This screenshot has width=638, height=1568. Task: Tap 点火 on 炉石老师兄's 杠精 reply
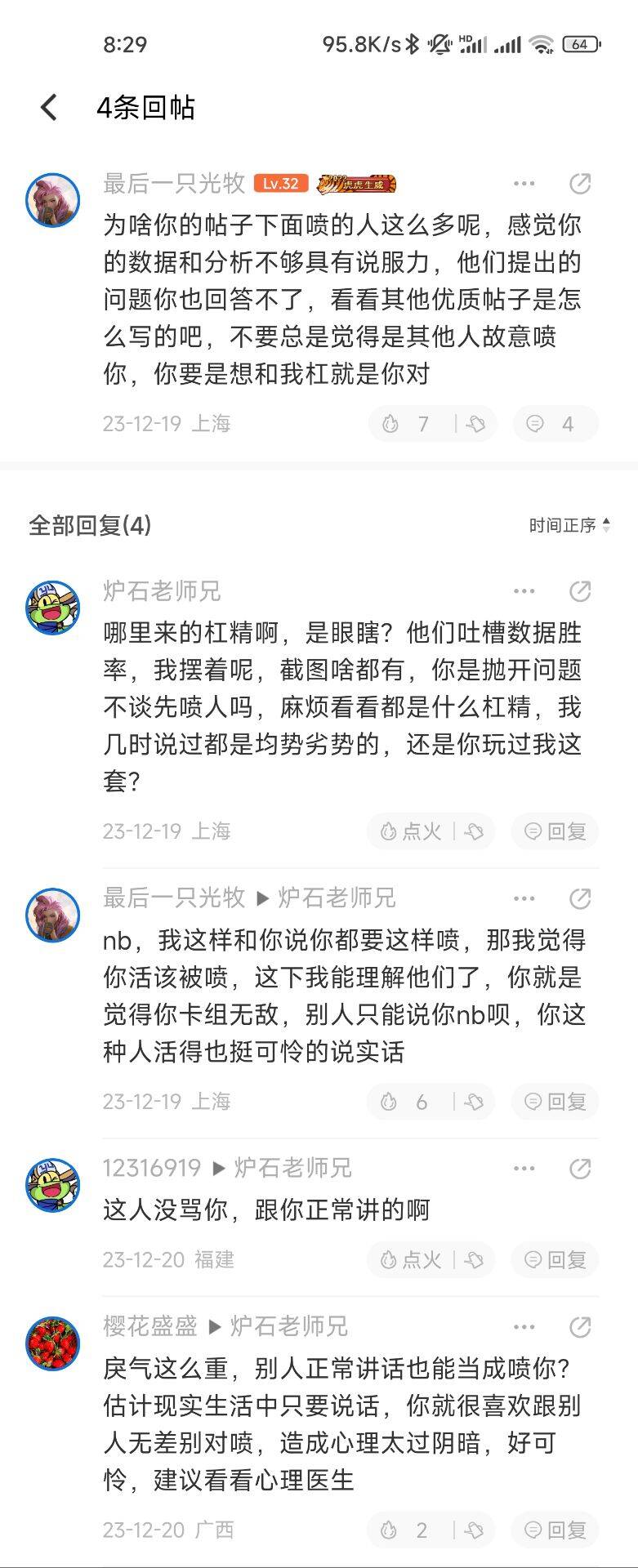pyautogui.click(x=411, y=831)
